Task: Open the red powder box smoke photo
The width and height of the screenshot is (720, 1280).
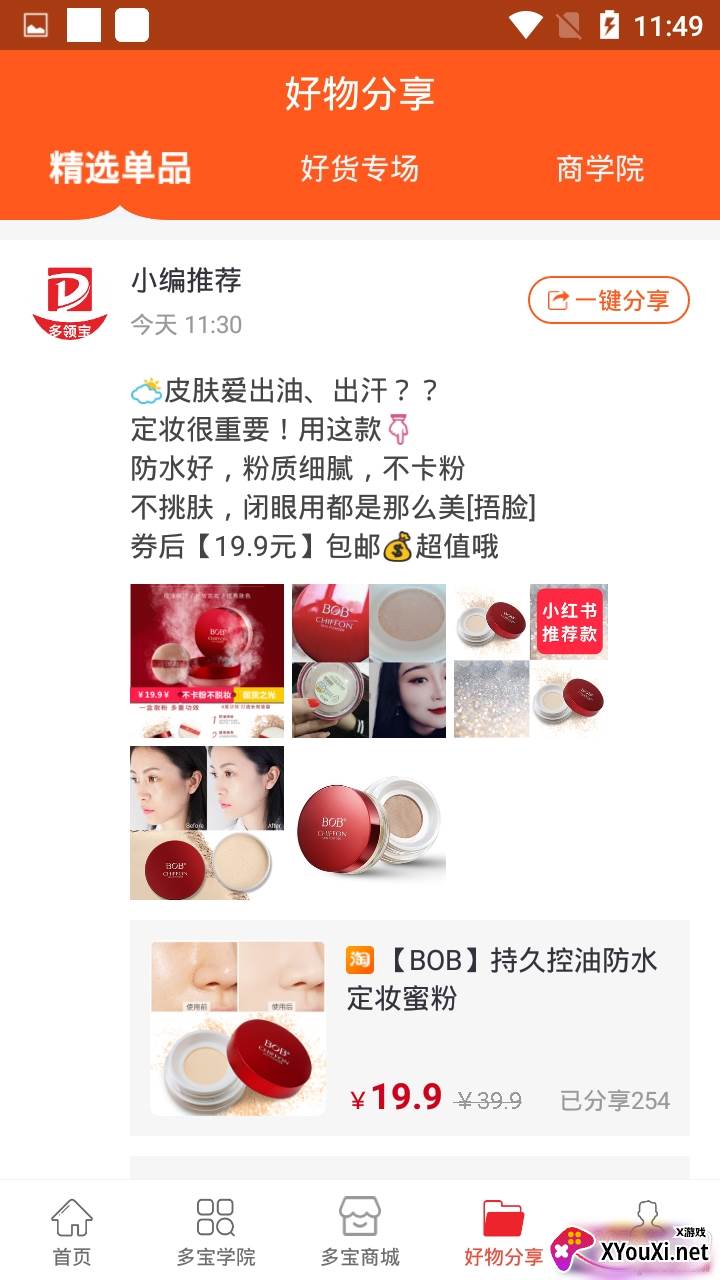Action: click(207, 661)
